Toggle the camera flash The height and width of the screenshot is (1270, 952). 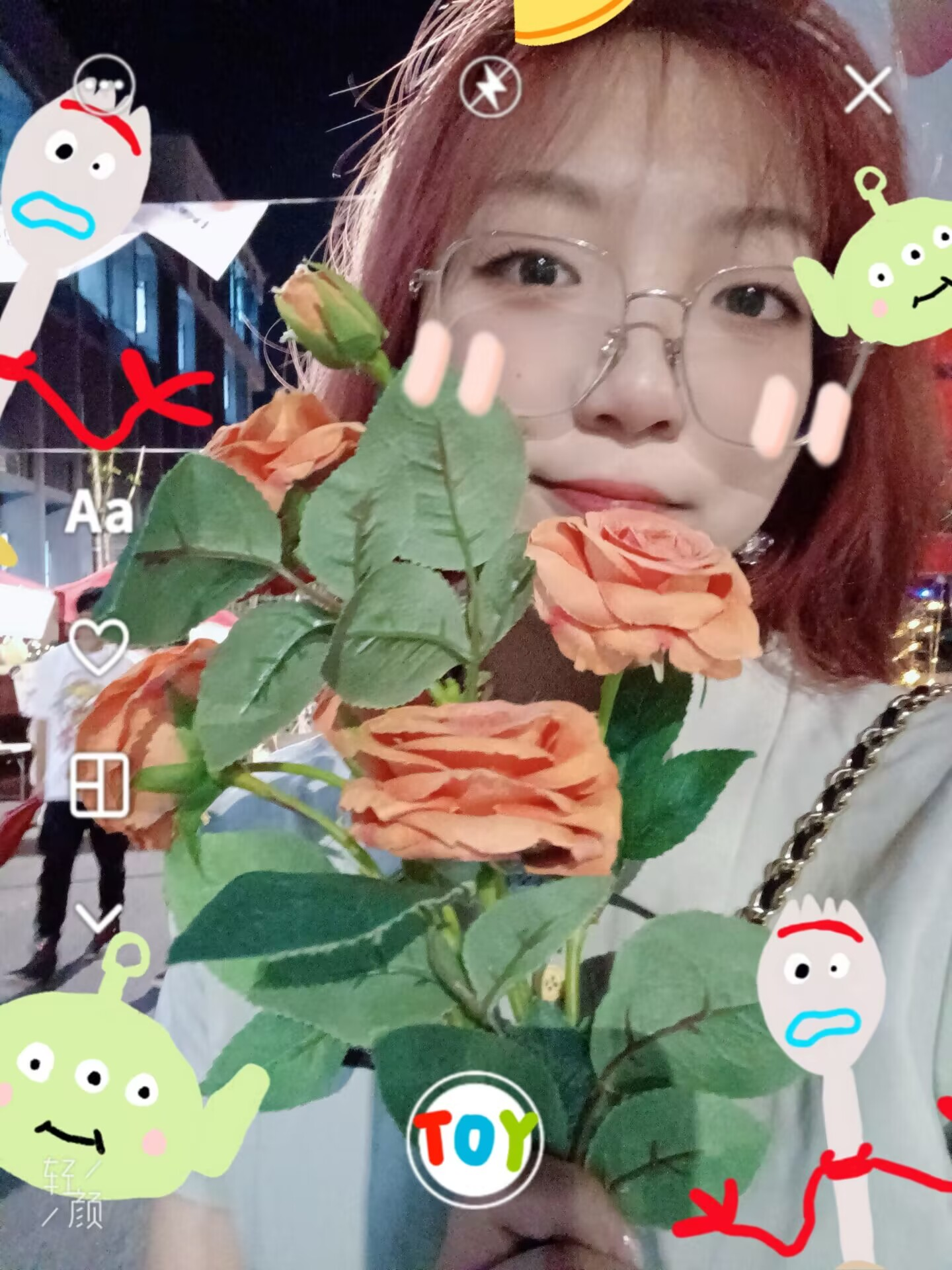click(490, 87)
